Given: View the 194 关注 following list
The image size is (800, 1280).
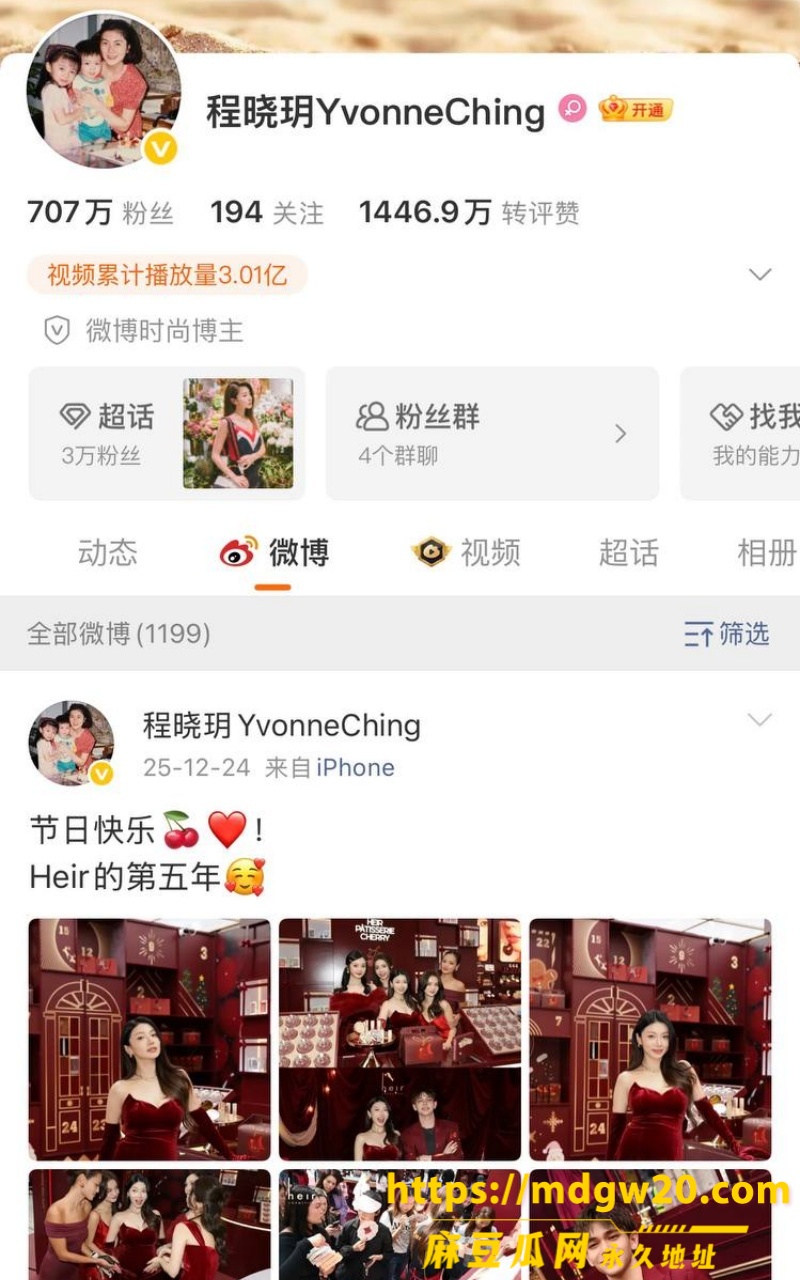Looking at the screenshot, I should 267,212.
